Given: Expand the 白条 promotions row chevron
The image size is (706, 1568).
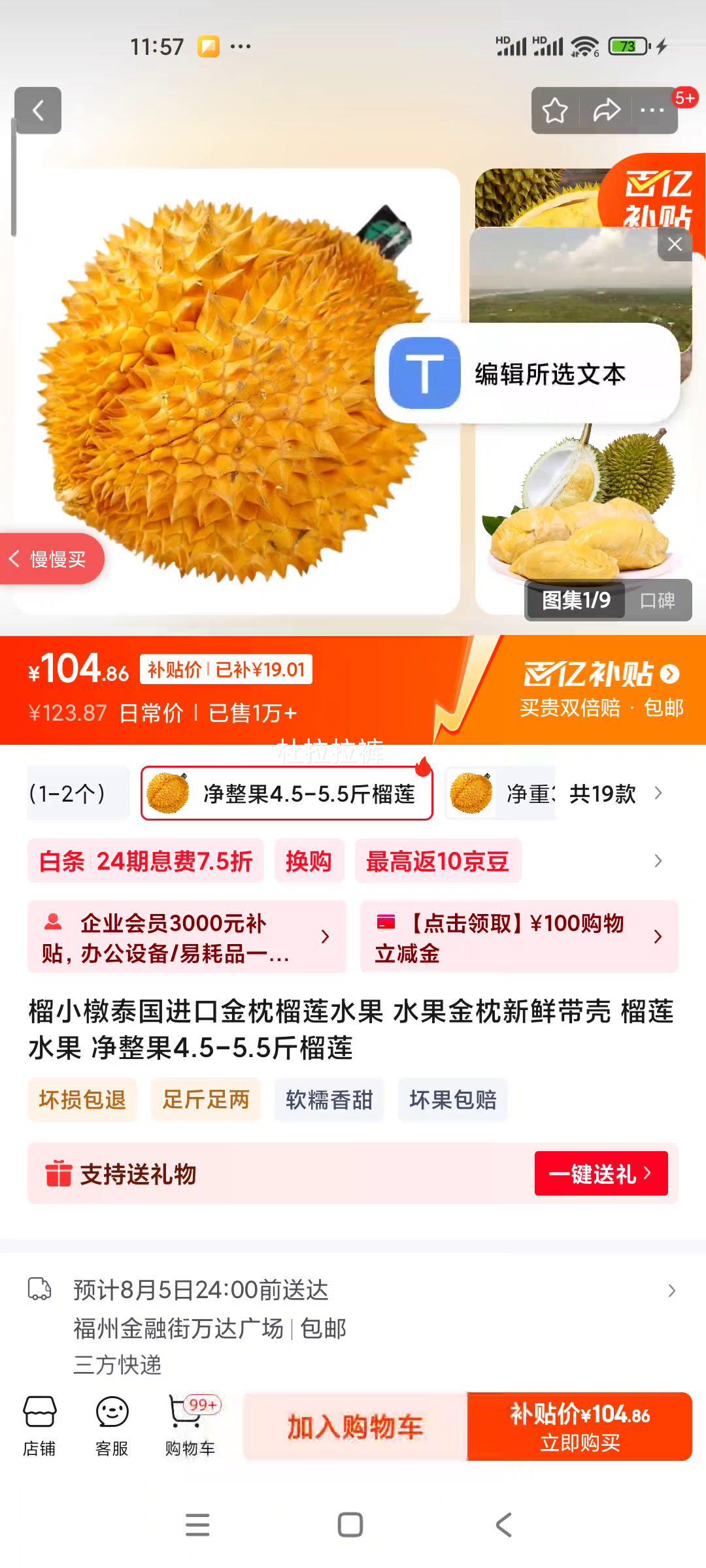Looking at the screenshot, I should click(x=658, y=861).
